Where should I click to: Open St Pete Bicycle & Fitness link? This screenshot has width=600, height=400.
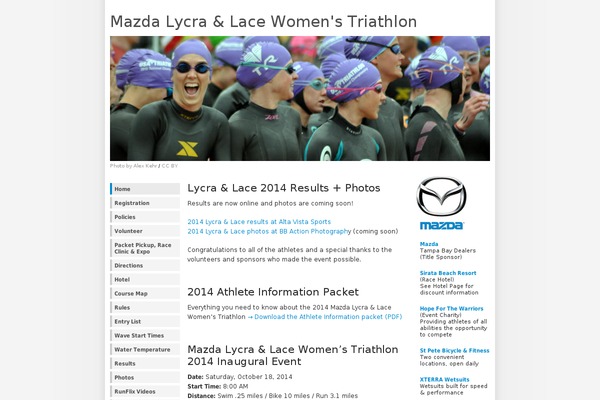point(454,351)
